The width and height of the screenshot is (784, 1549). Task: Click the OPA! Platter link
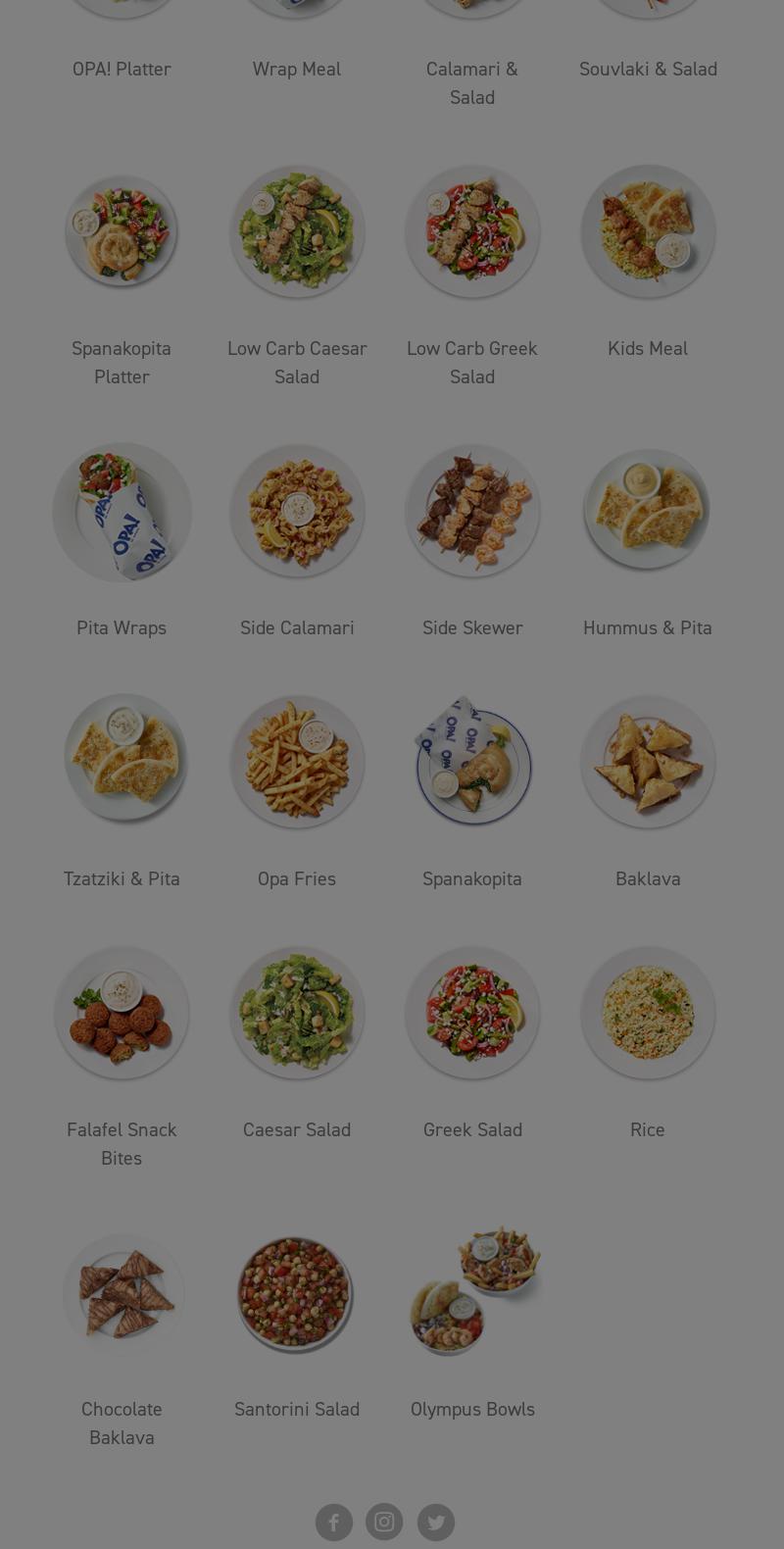point(122,69)
